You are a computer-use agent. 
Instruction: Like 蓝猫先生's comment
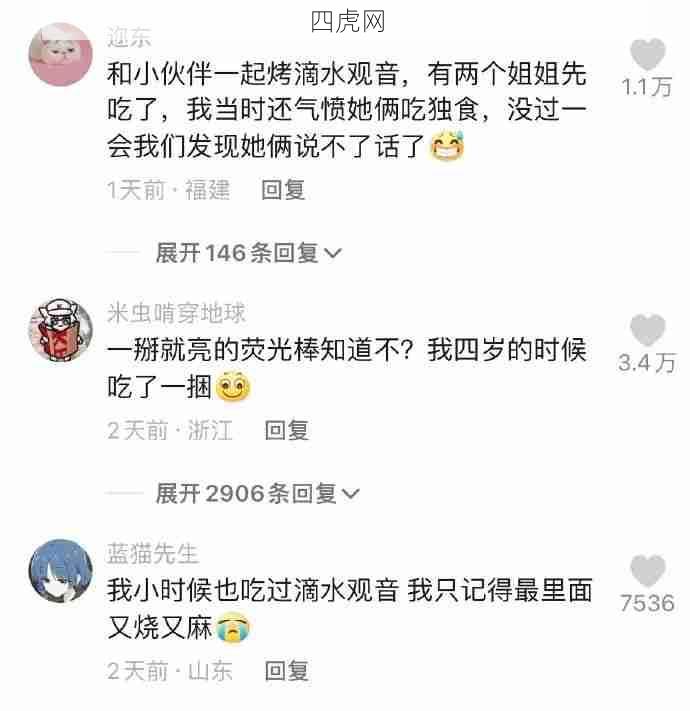click(648, 571)
